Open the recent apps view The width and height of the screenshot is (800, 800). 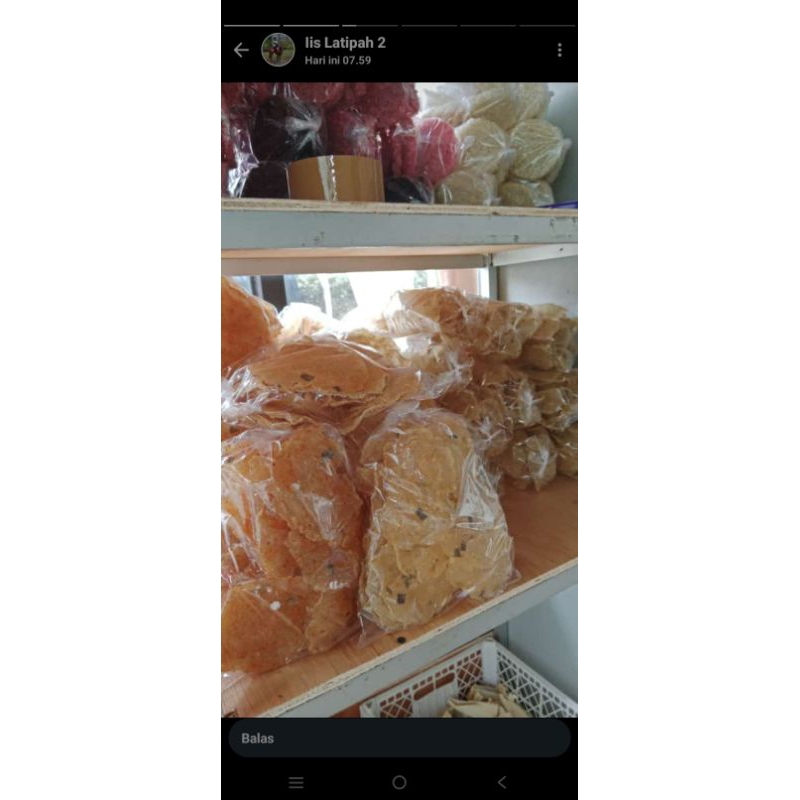(296, 782)
